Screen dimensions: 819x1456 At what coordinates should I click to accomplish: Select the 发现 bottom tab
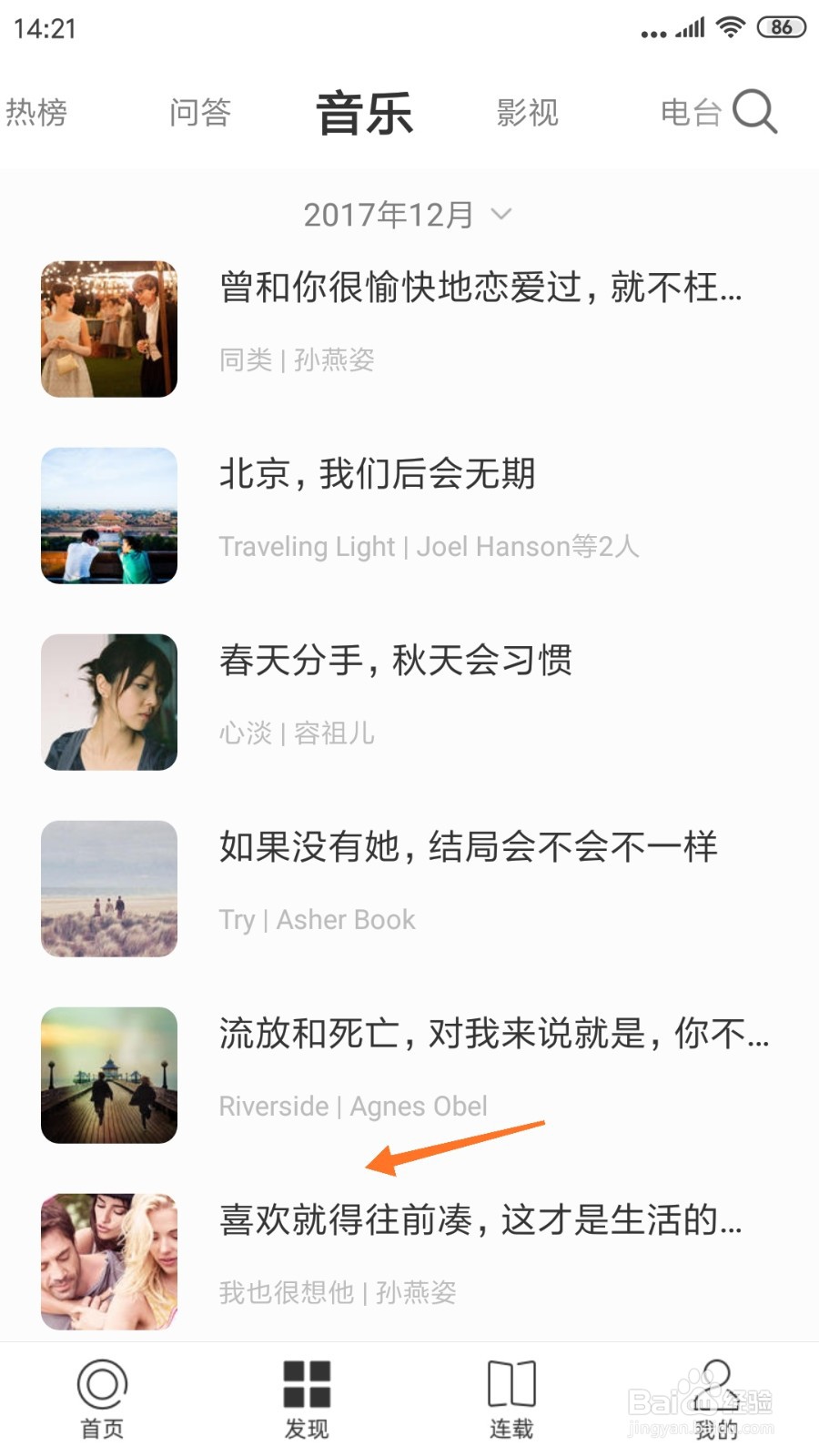tap(307, 1400)
